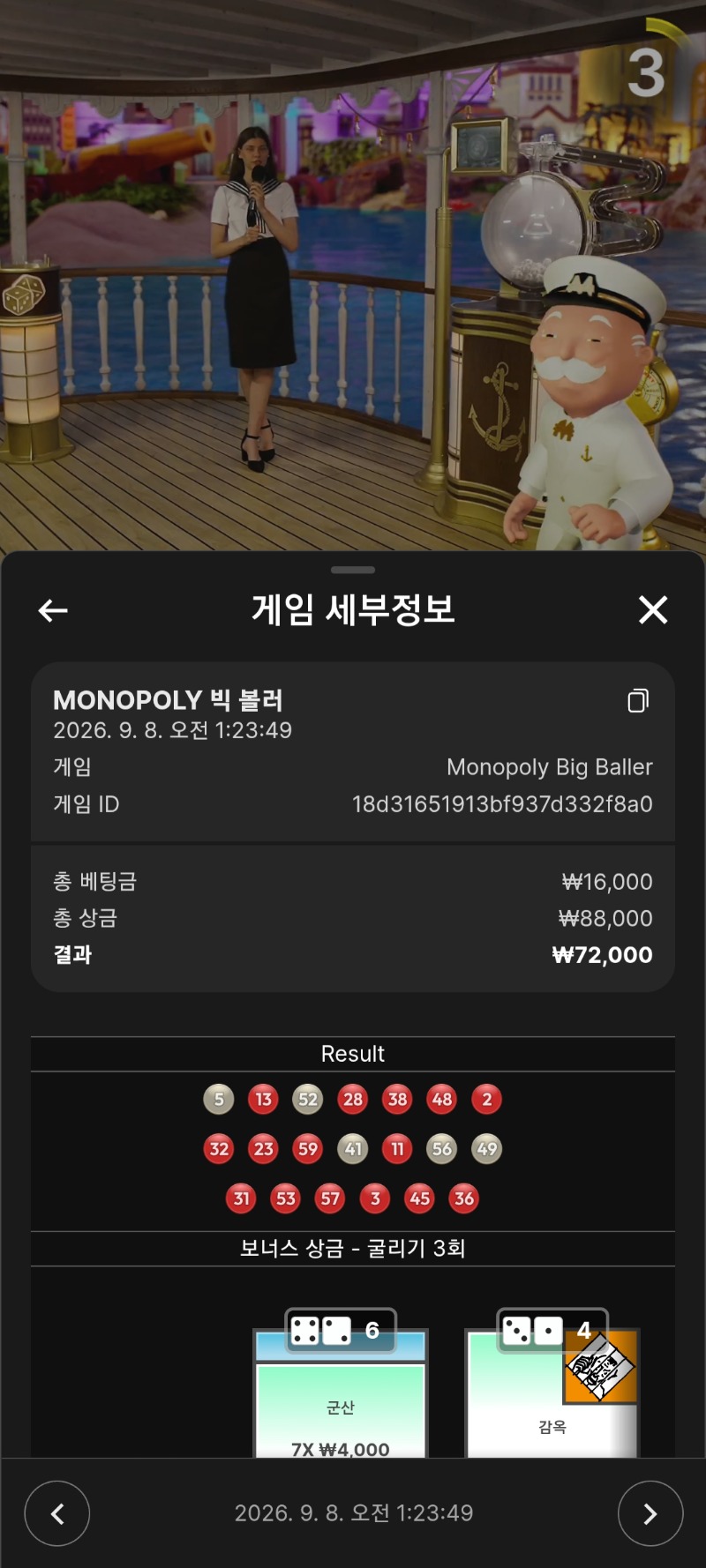Copy the game ID details

click(638, 700)
